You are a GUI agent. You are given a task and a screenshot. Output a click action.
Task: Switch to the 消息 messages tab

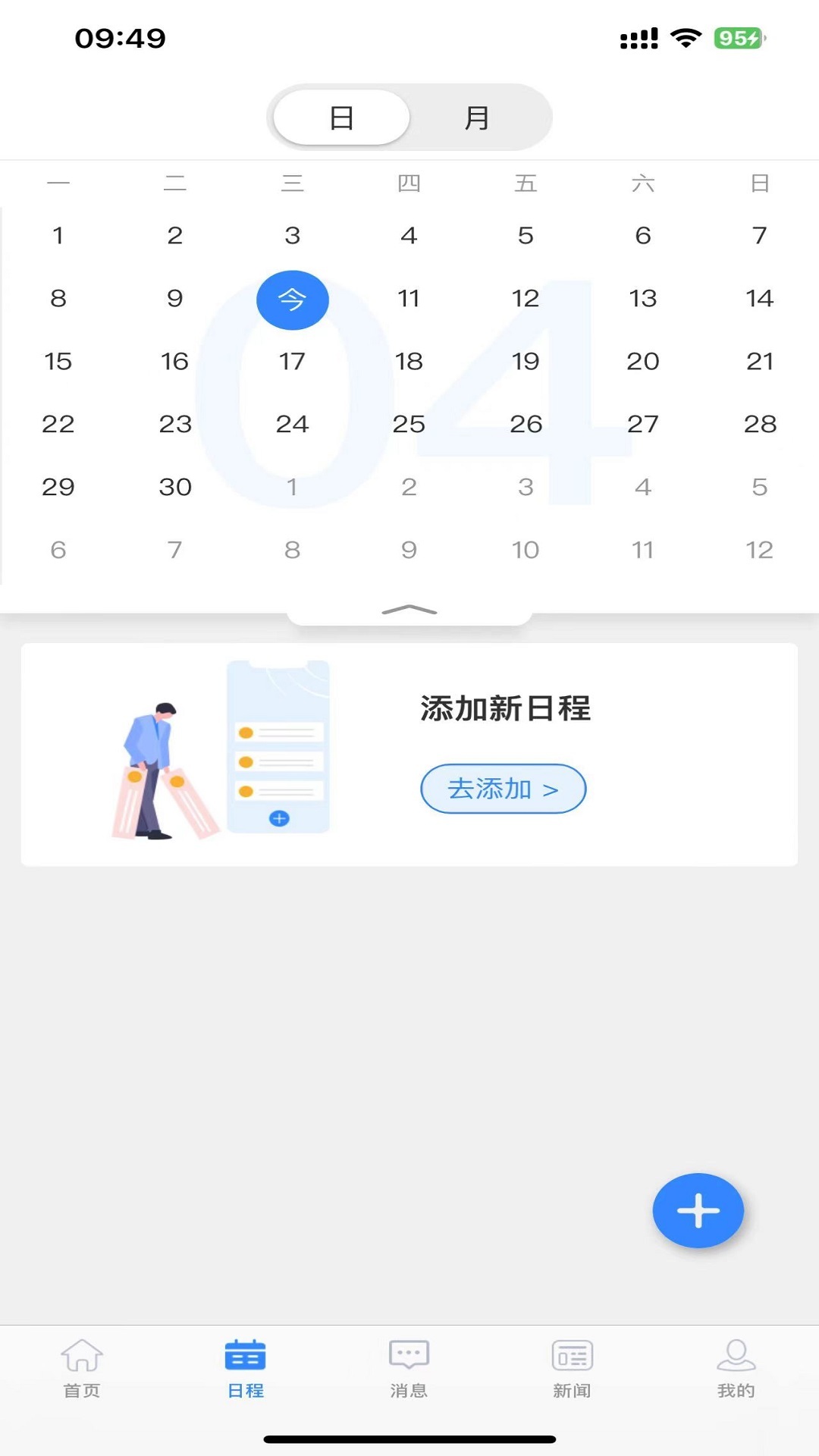coord(409,1369)
